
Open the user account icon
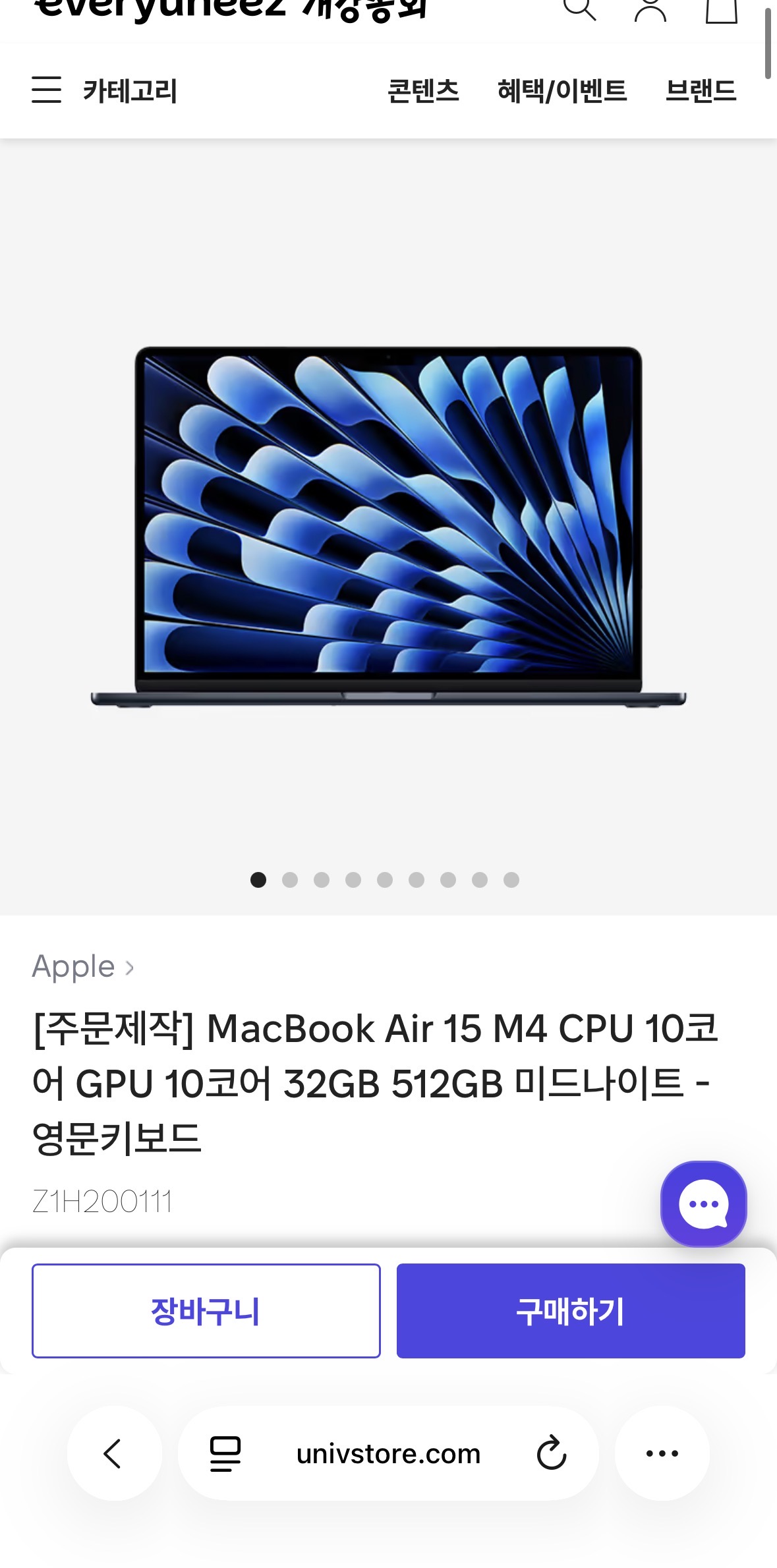[650, 9]
